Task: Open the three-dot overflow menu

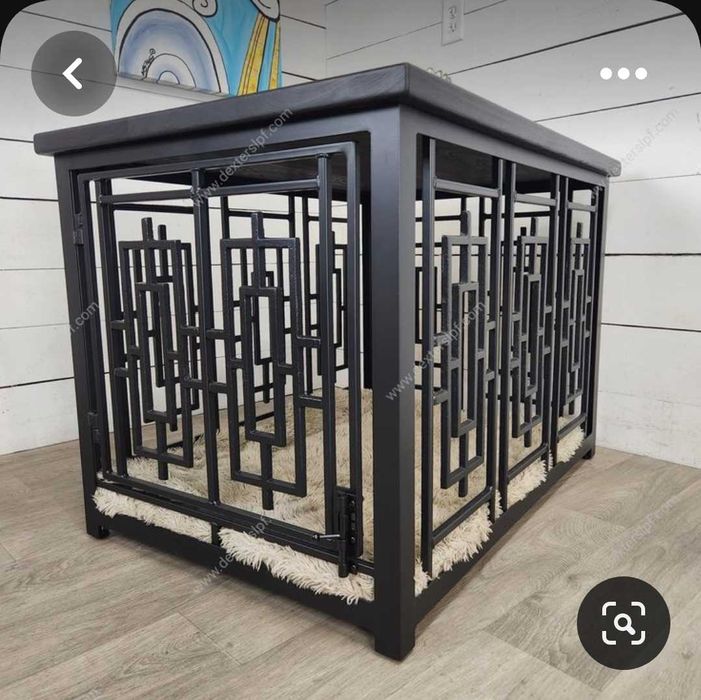Action: click(x=623, y=73)
